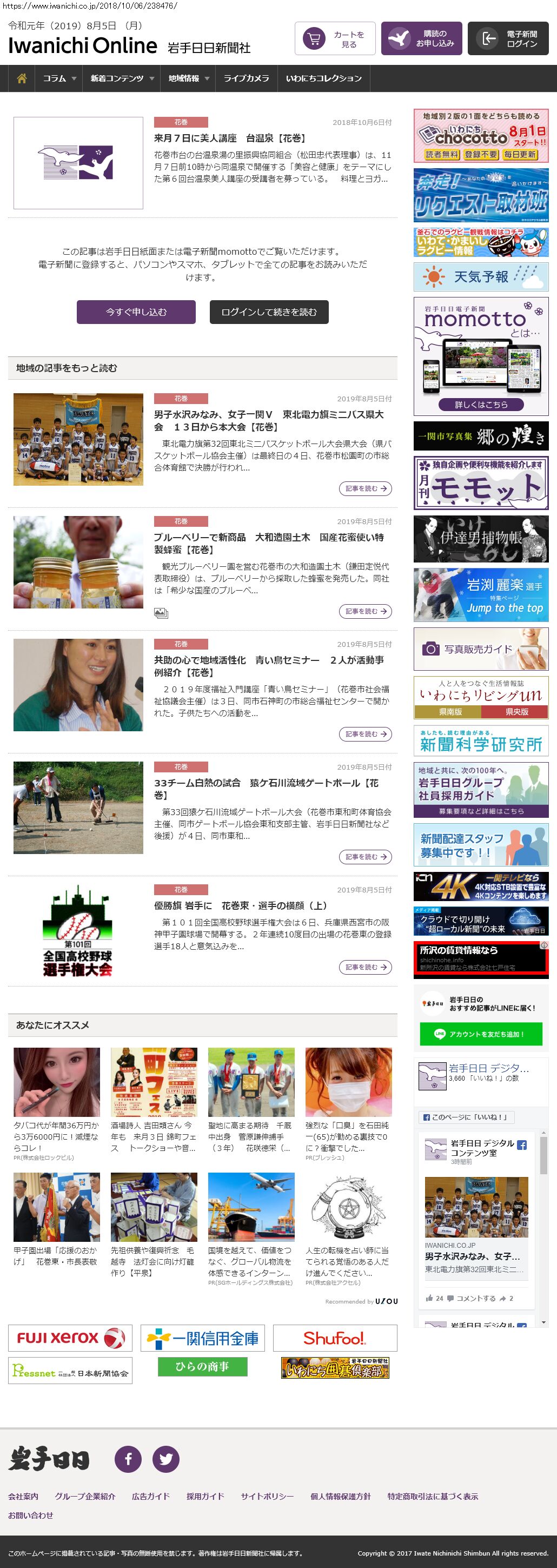557x1568 pixels.
Task: Open 電子新聞ログイン
Action: 508,39
